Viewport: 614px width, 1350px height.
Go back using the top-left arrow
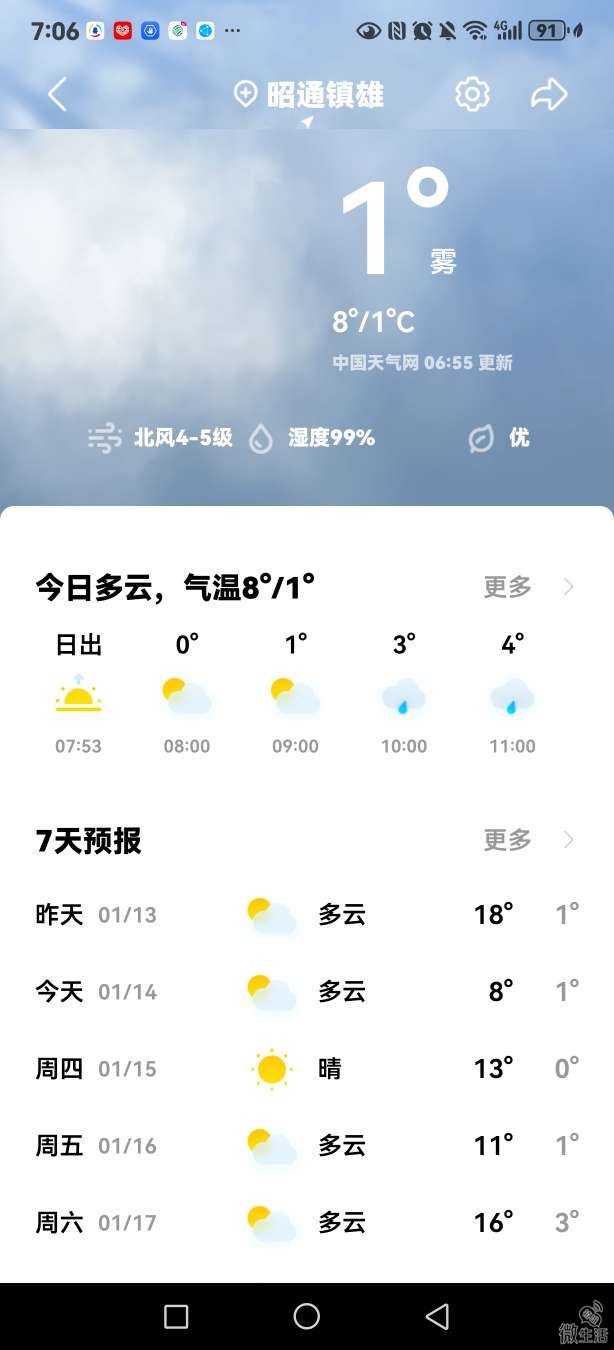(58, 95)
